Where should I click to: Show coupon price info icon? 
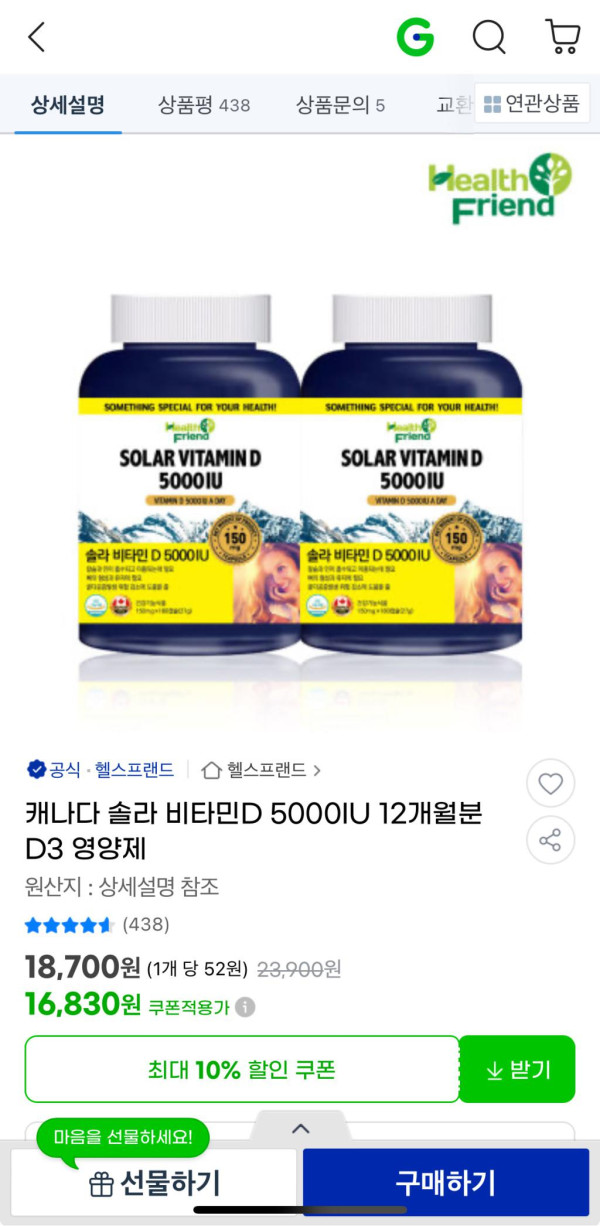(x=245, y=1007)
